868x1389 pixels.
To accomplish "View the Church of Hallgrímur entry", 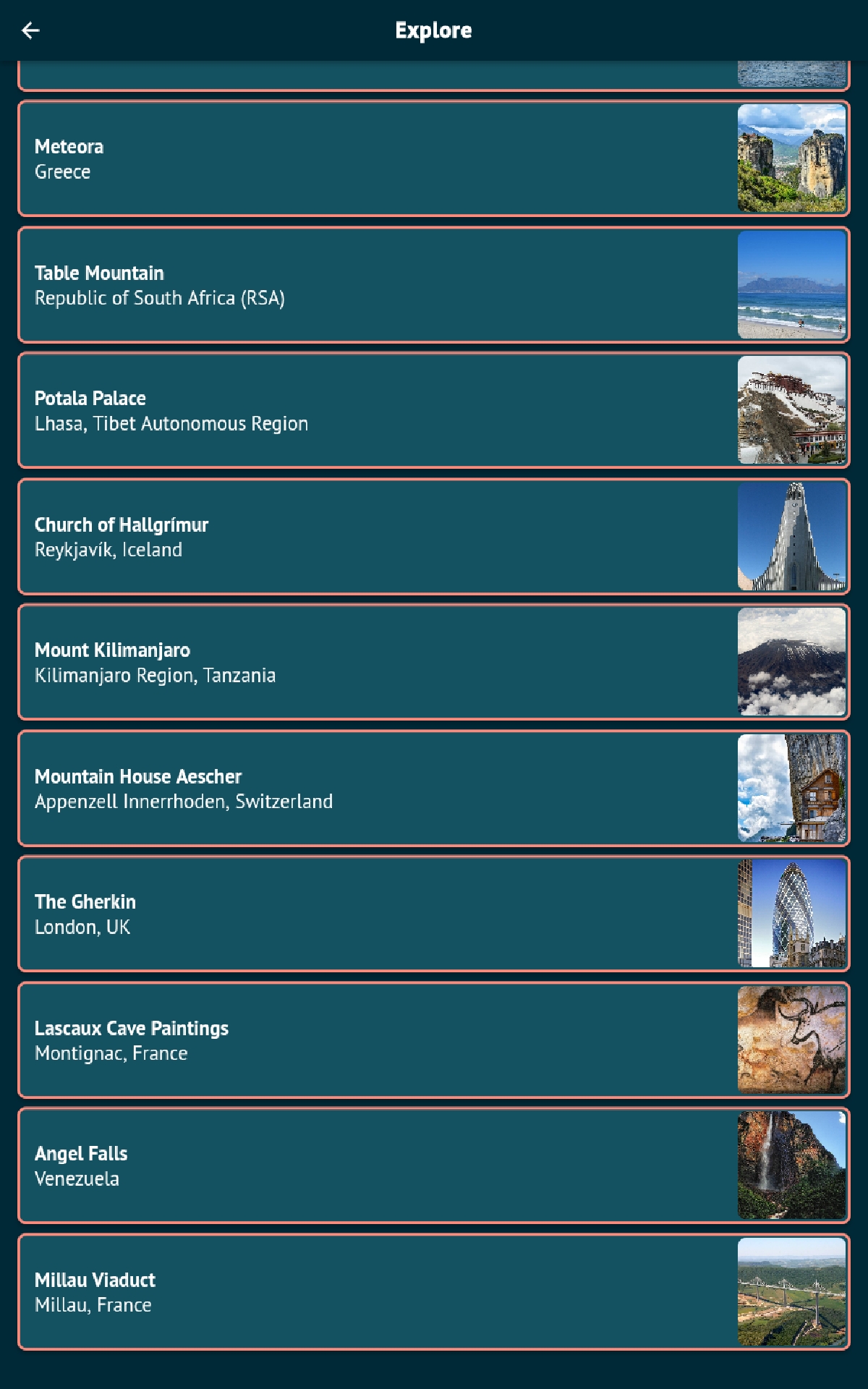I will click(434, 536).
